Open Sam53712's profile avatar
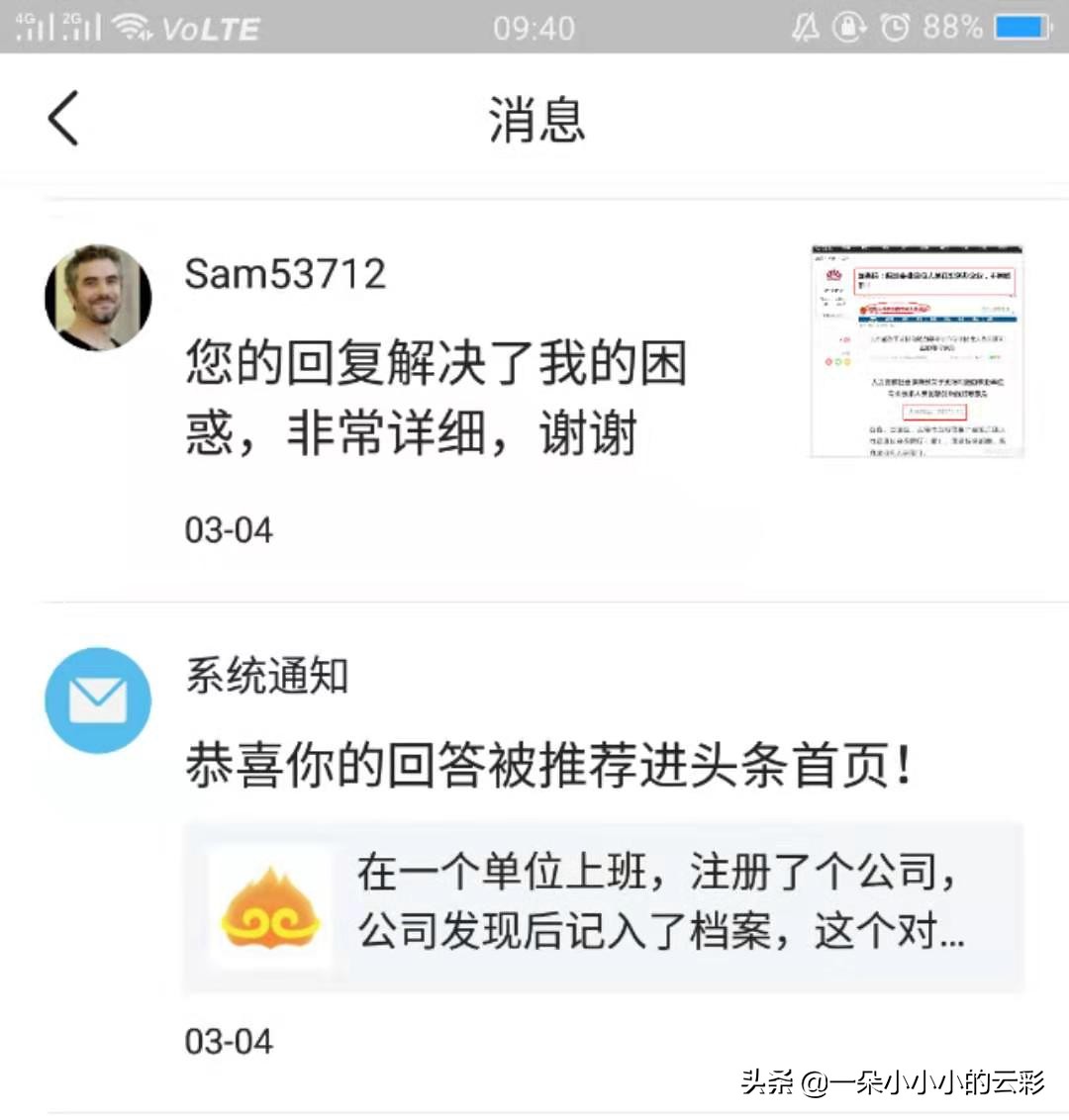The image size is (1069, 1120). (x=98, y=297)
